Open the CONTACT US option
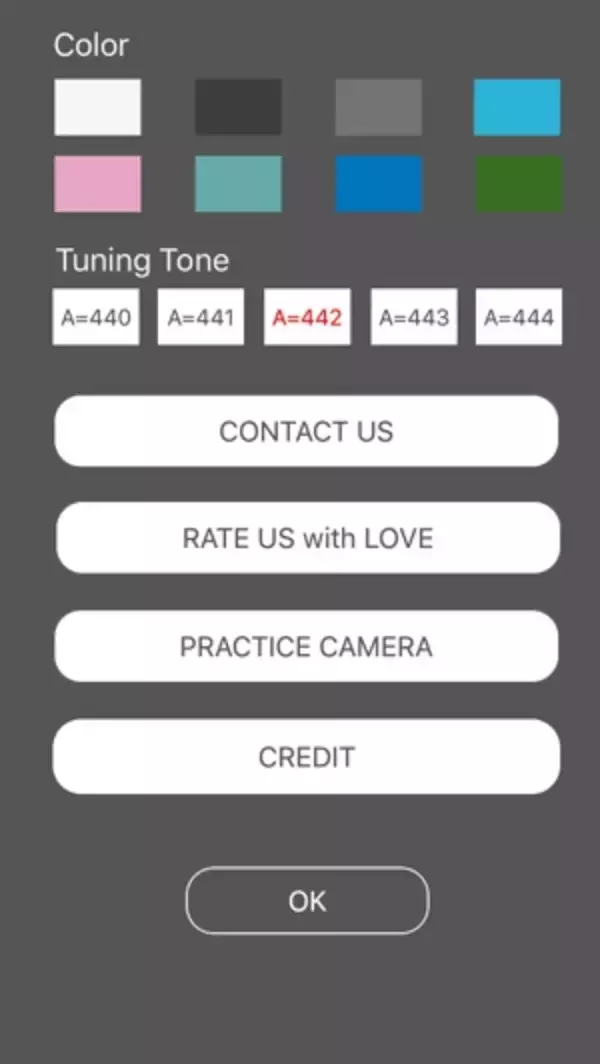This screenshot has height=1064, width=600. [x=306, y=431]
